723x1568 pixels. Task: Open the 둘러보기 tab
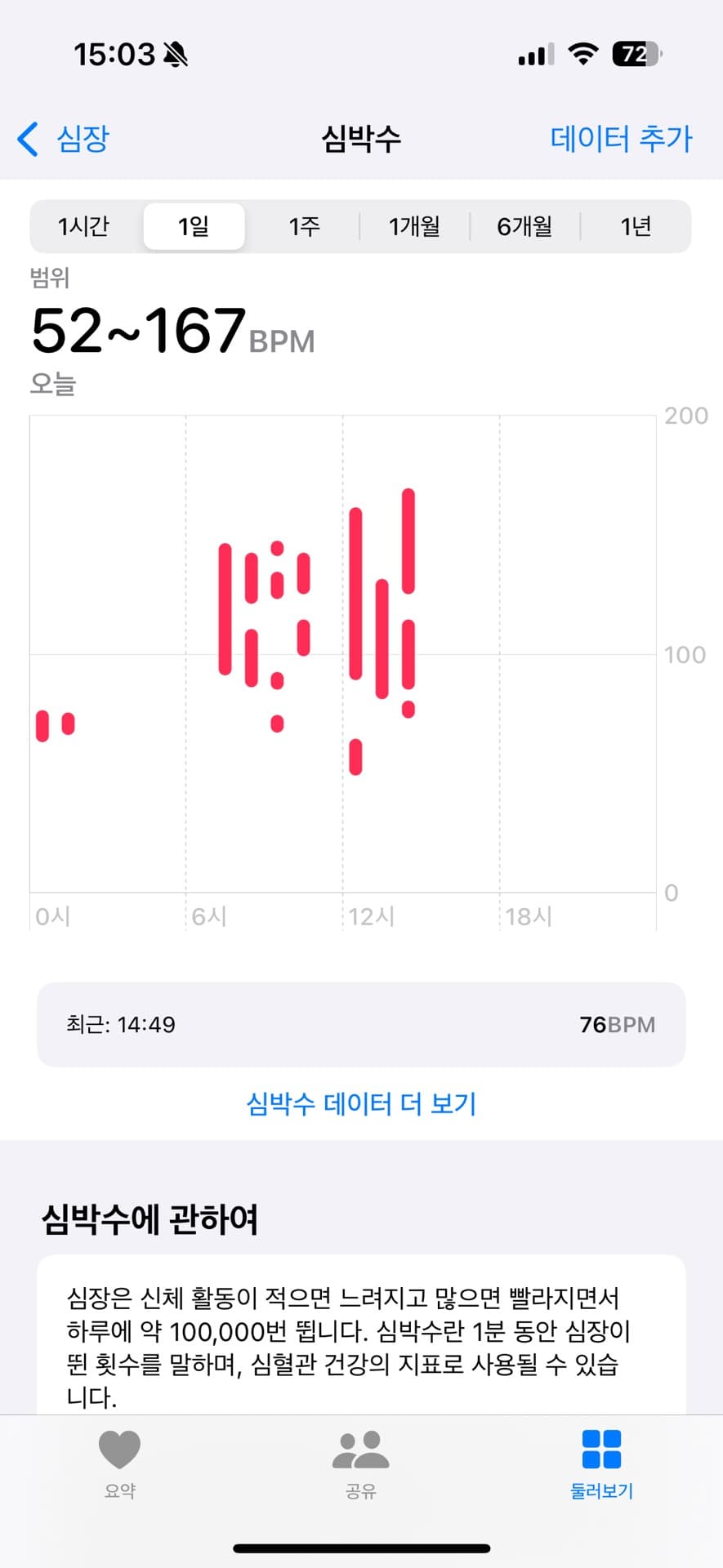click(x=601, y=1463)
